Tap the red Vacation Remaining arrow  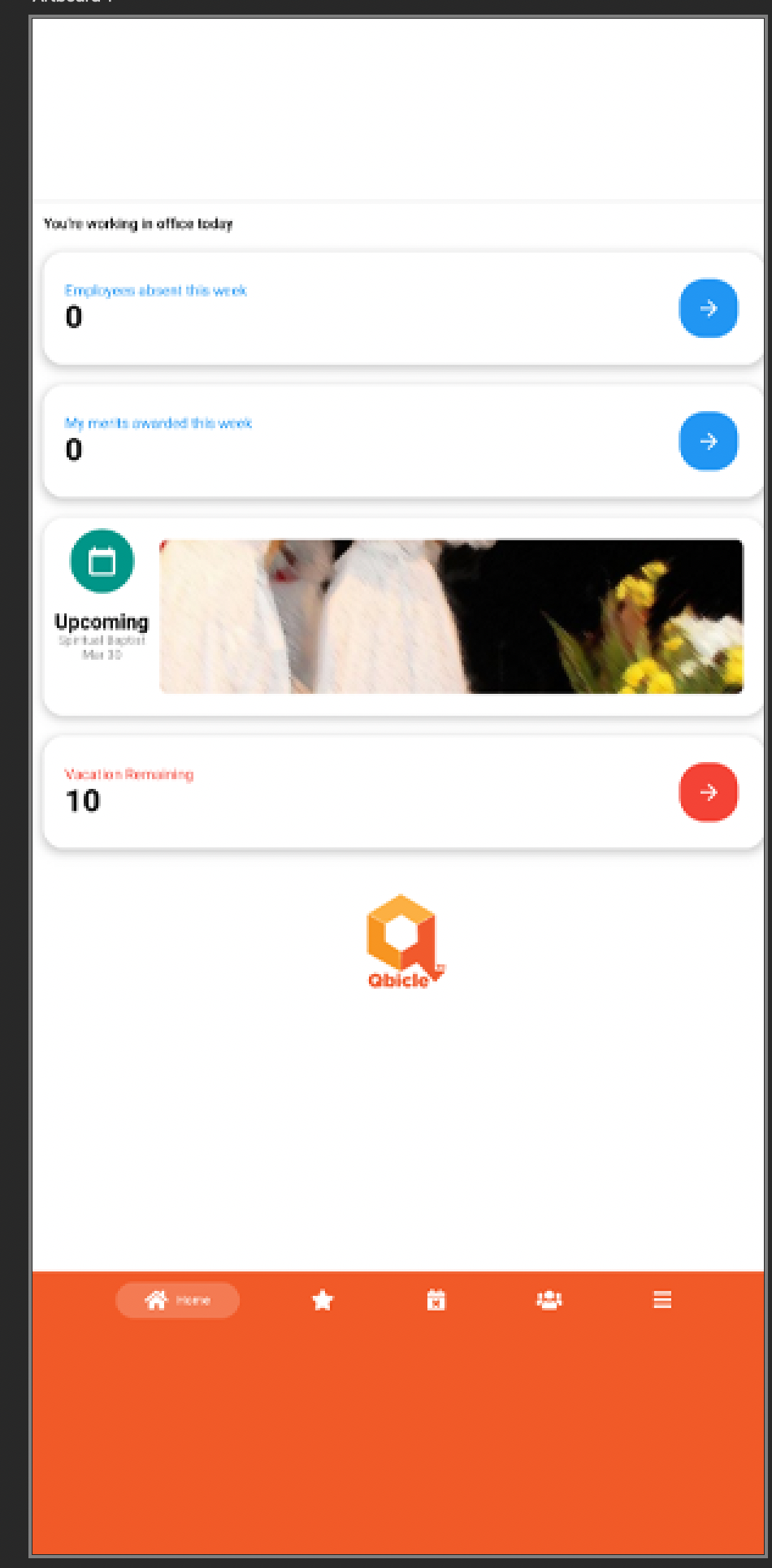(x=708, y=792)
